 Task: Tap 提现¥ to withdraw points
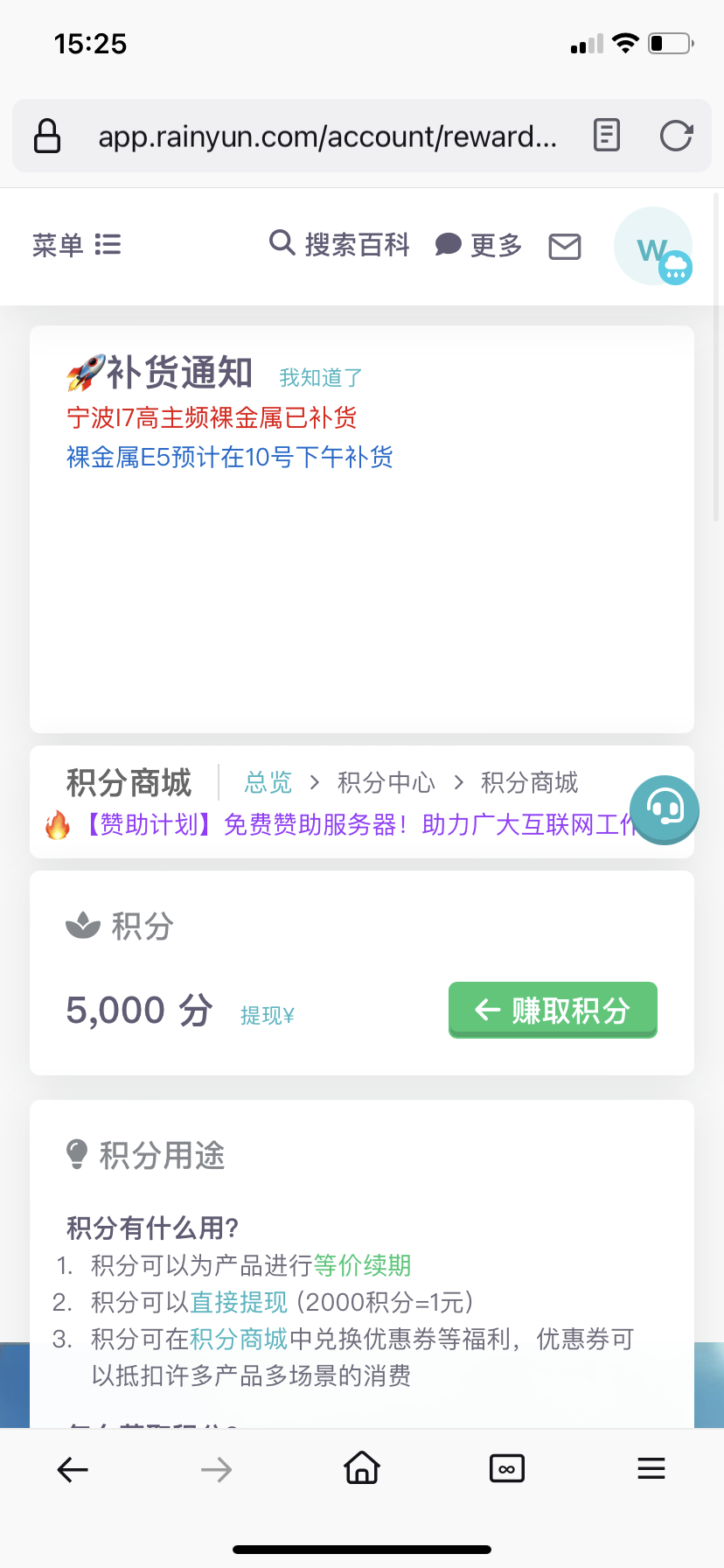pyautogui.click(x=268, y=1015)
